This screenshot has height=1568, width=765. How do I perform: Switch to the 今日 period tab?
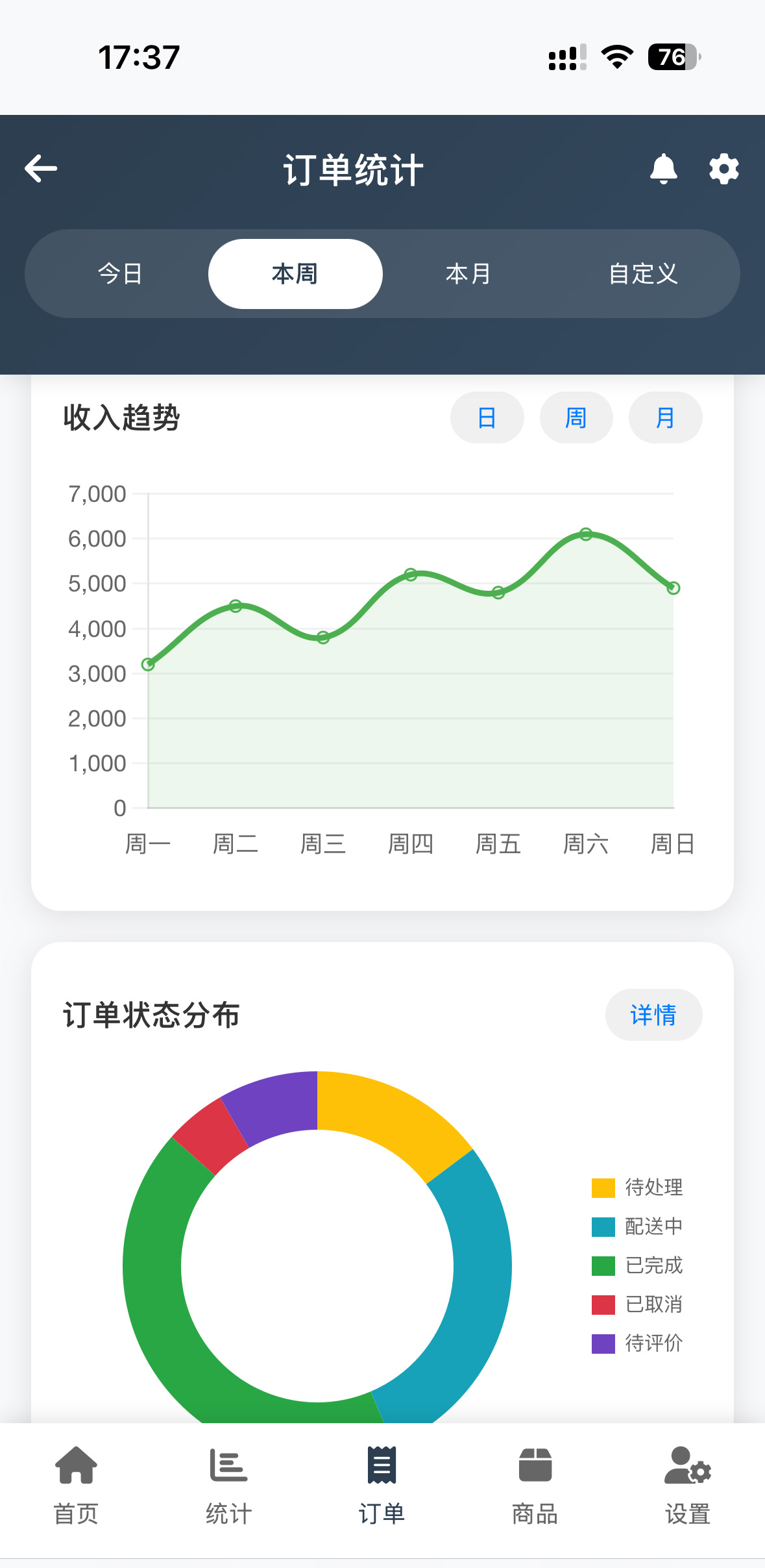(x=121, y=274)
